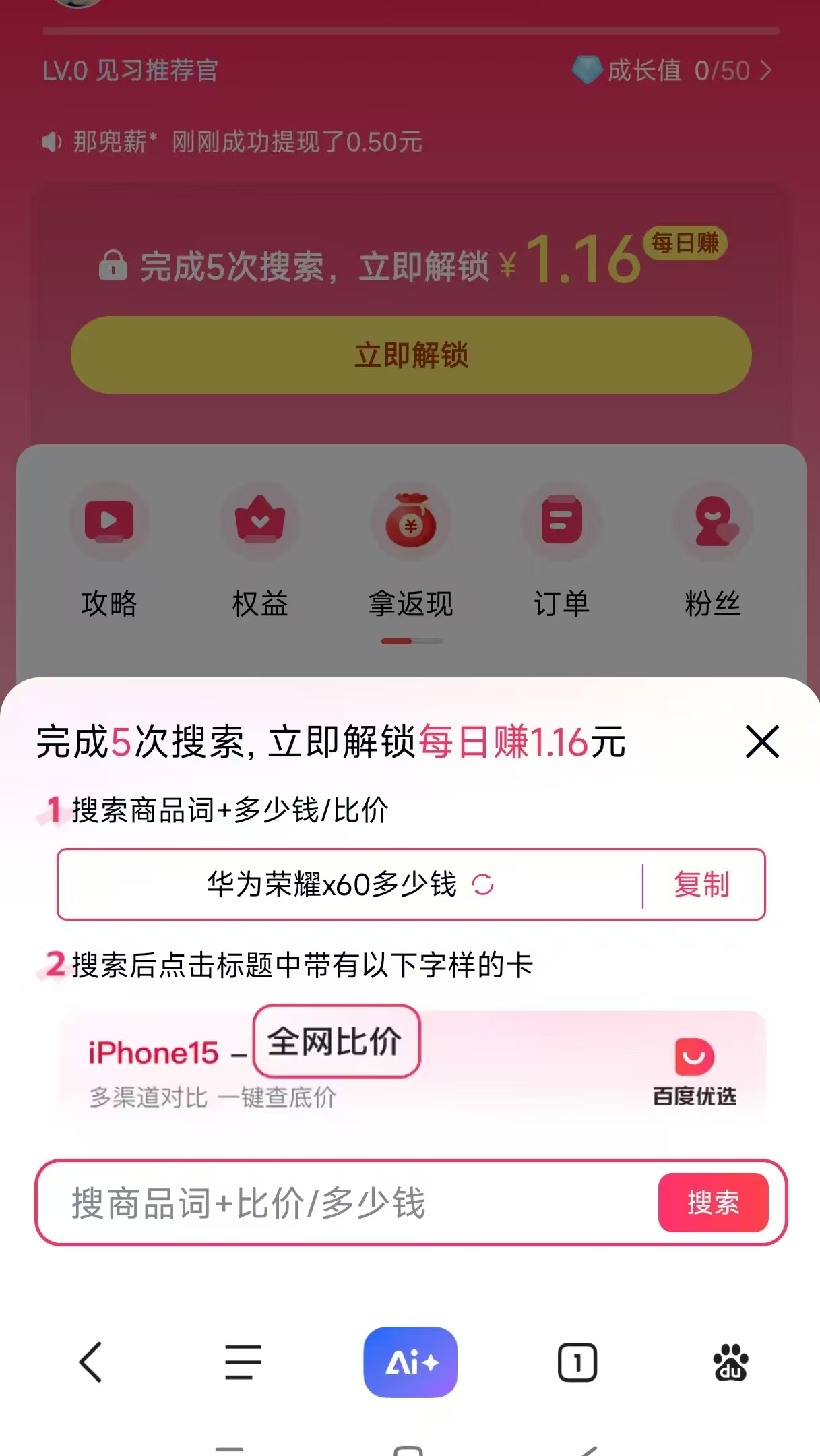Tap the 拿返现 cashback money bag icon
The height and width of the screenshot is (1456, 820).
pos(410,524)
